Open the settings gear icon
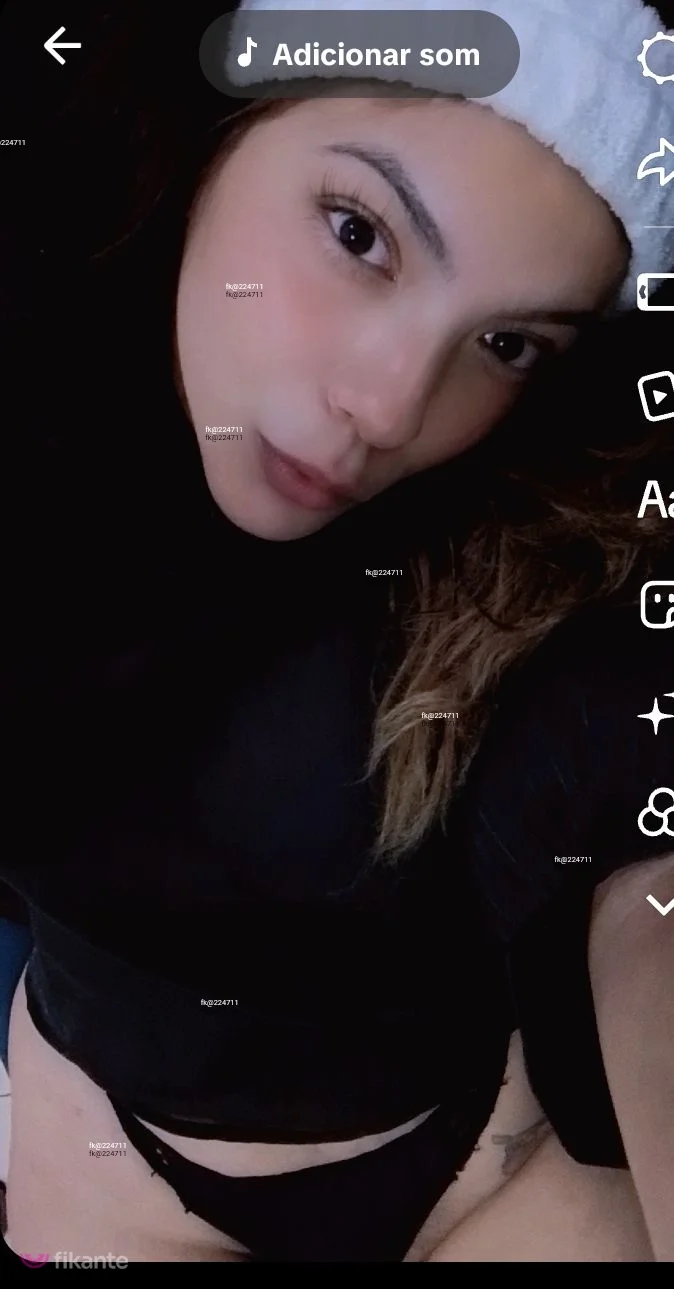 click(x=657, y=58)
